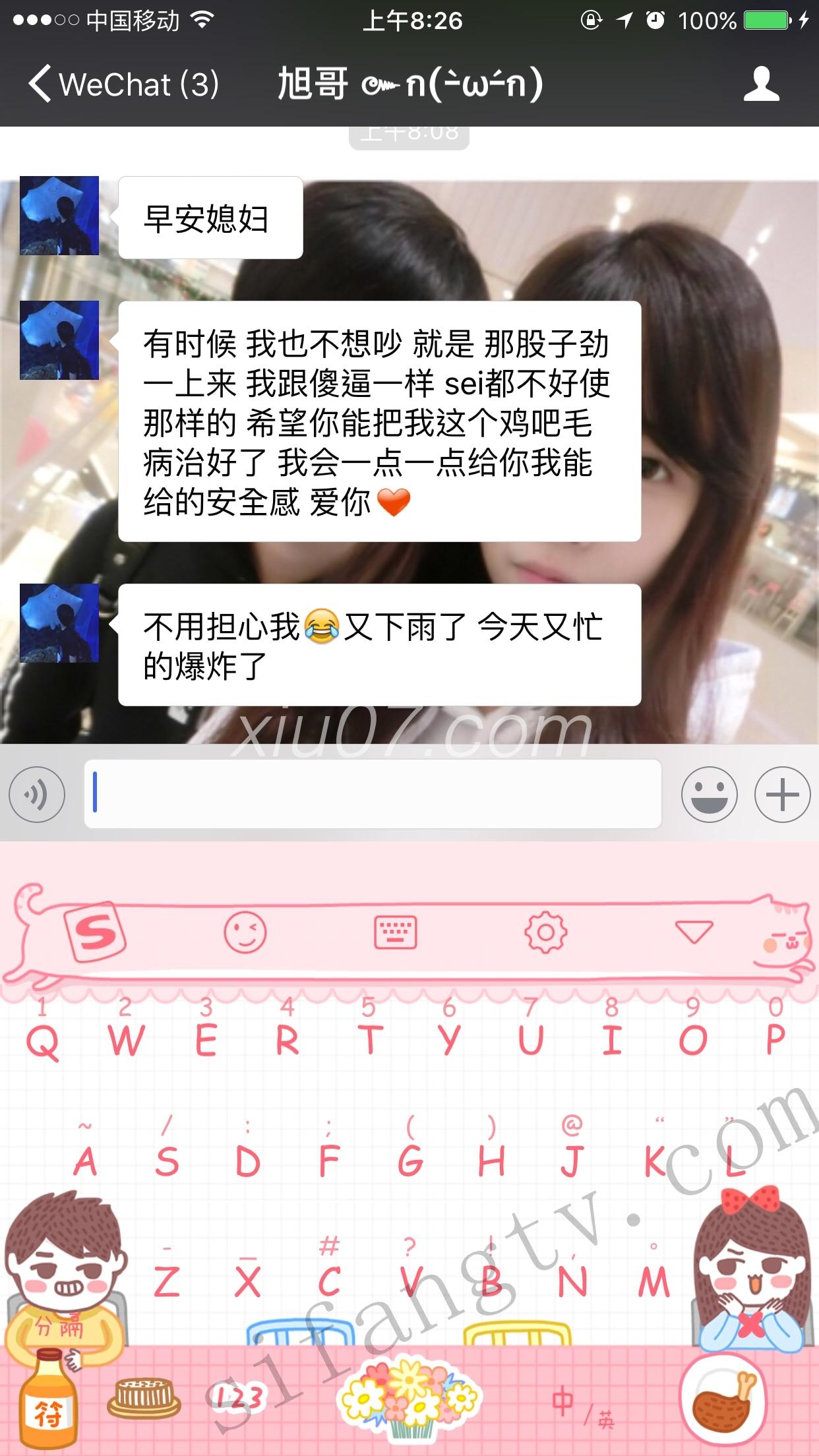Go back to the WeChat chat list
819x1456 pixels.
(123, 84)
